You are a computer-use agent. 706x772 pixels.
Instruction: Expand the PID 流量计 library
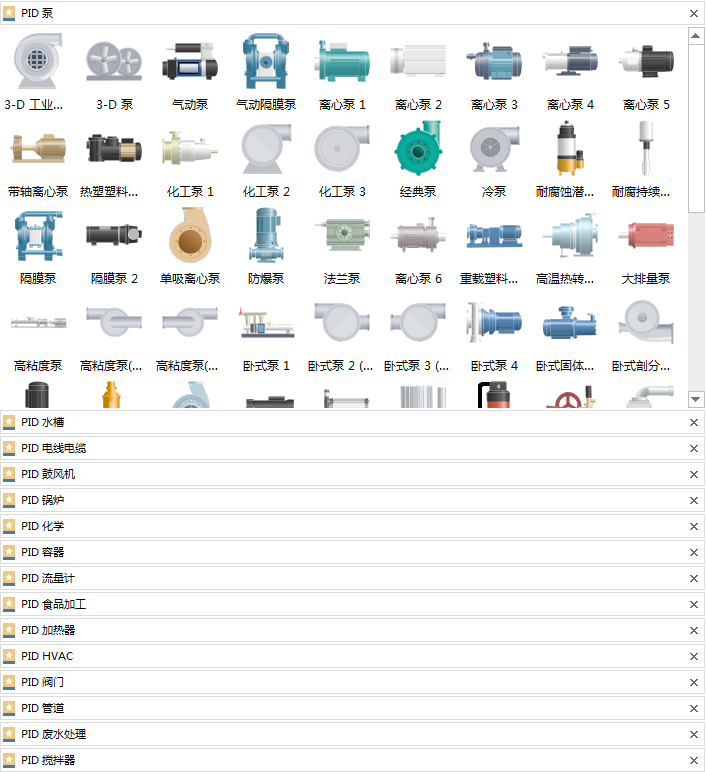tap(50, 578)
